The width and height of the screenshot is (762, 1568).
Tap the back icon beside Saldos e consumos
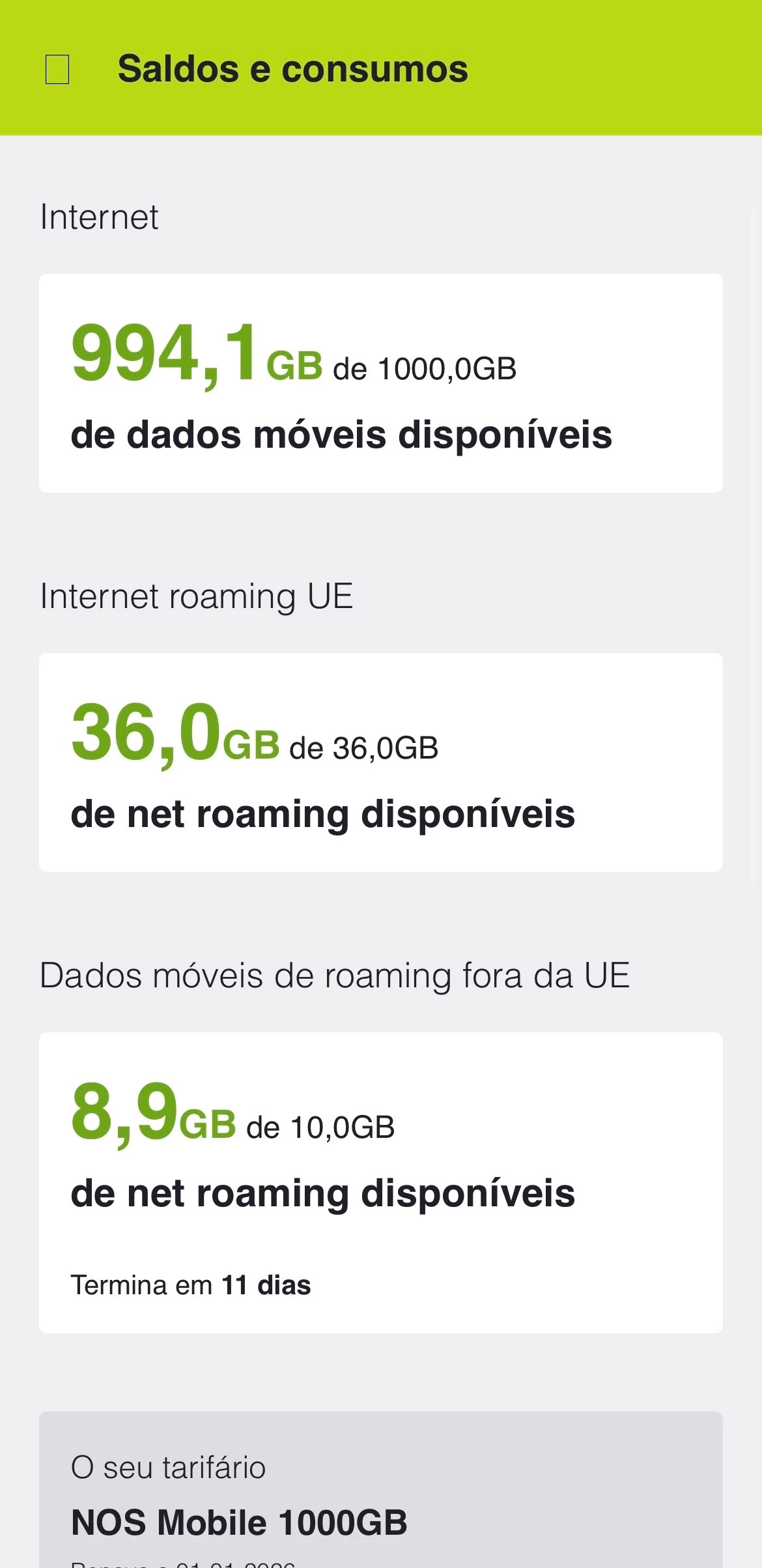point(57,70)
